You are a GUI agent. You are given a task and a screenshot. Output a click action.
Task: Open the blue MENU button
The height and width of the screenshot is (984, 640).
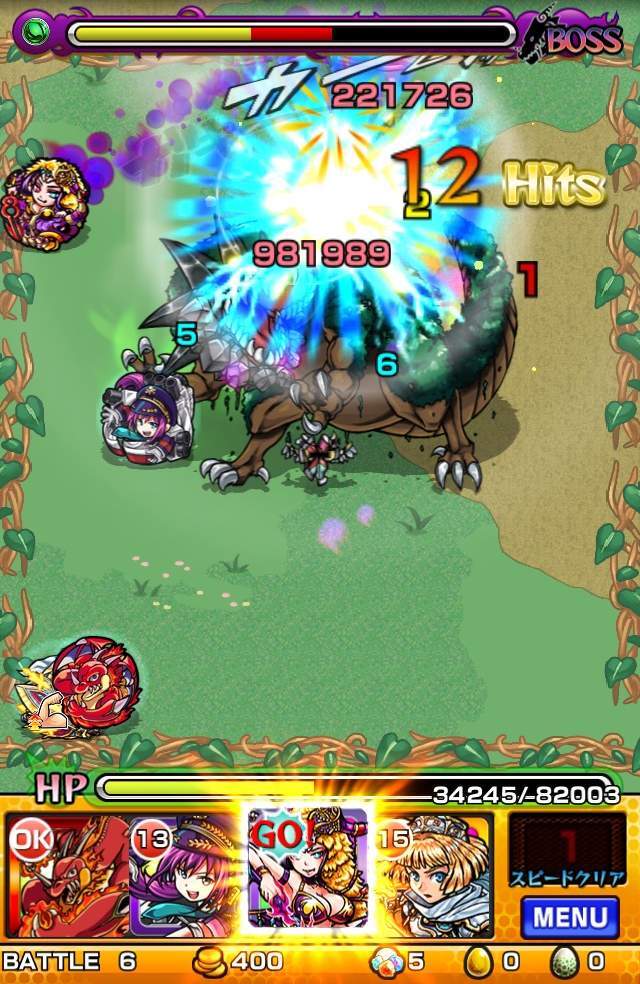point(569,917)
